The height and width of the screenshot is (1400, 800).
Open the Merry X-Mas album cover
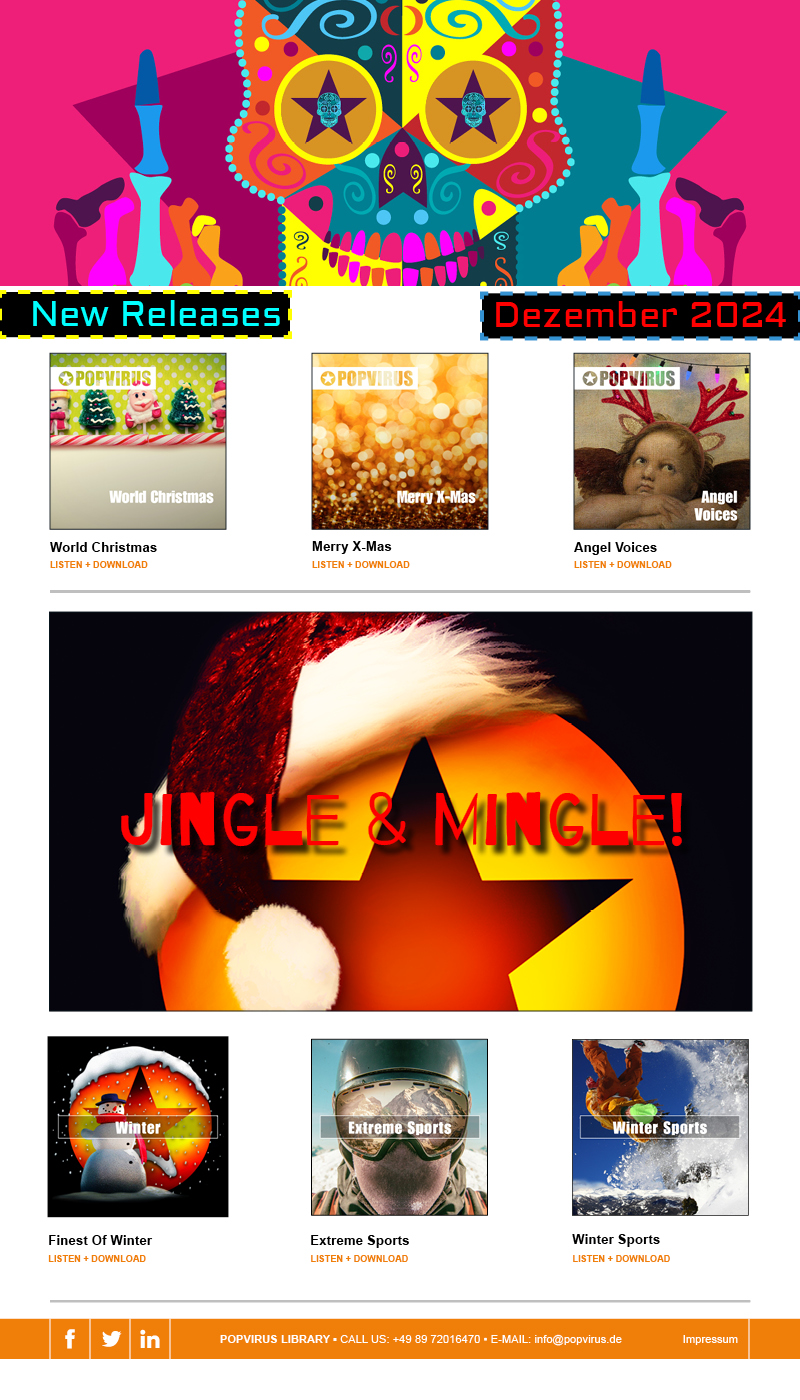coord(400,441)
